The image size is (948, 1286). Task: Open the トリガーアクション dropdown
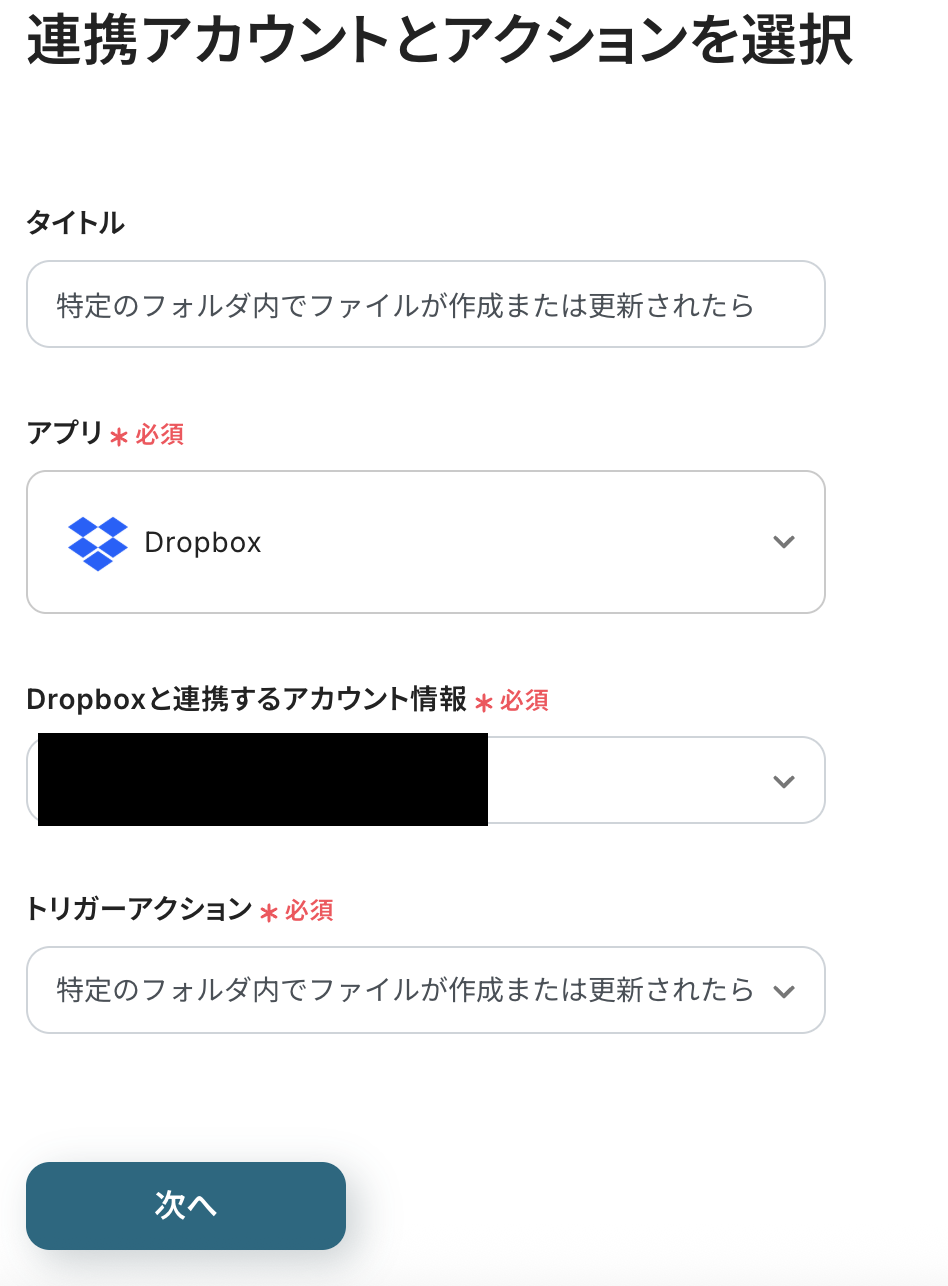[425, 990]
